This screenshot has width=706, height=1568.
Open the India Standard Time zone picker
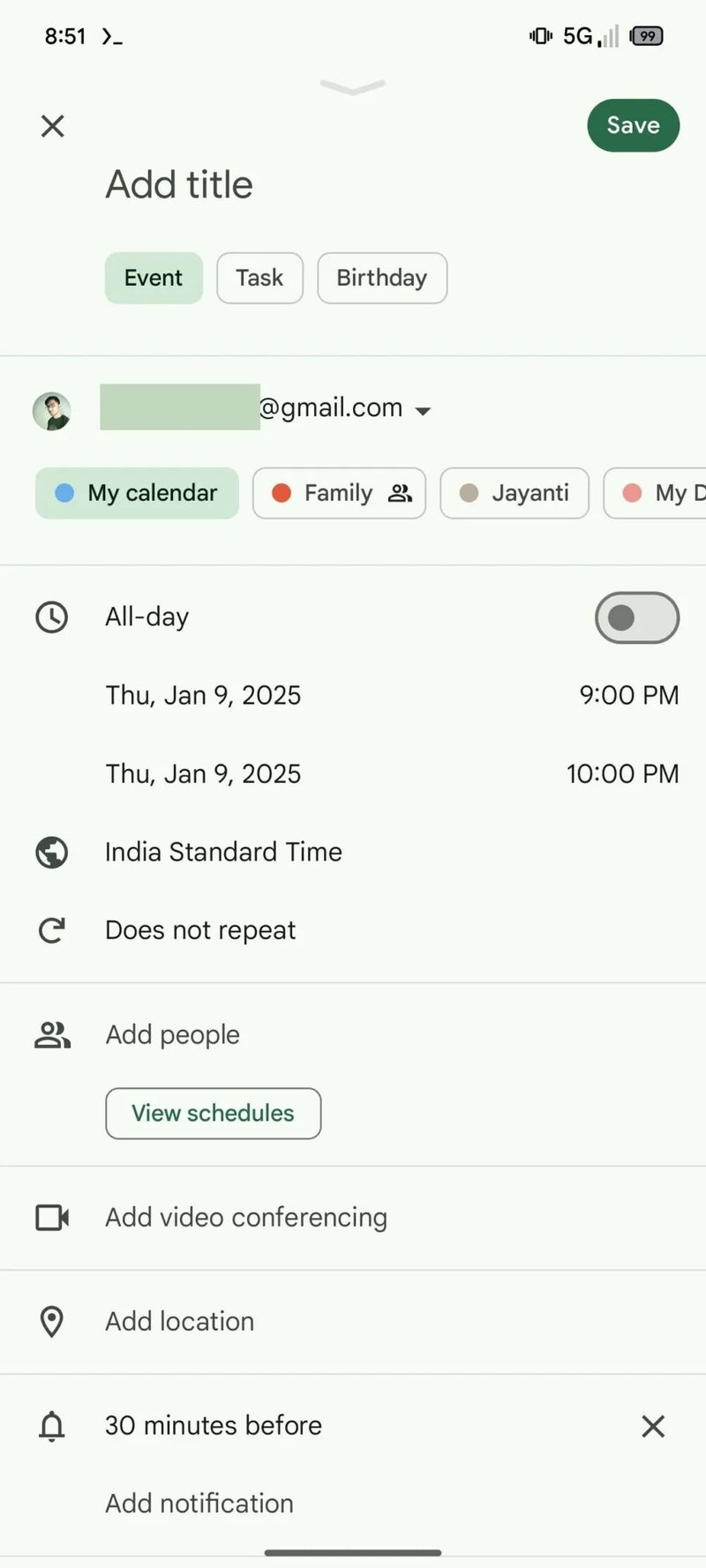tap(223, 852)
